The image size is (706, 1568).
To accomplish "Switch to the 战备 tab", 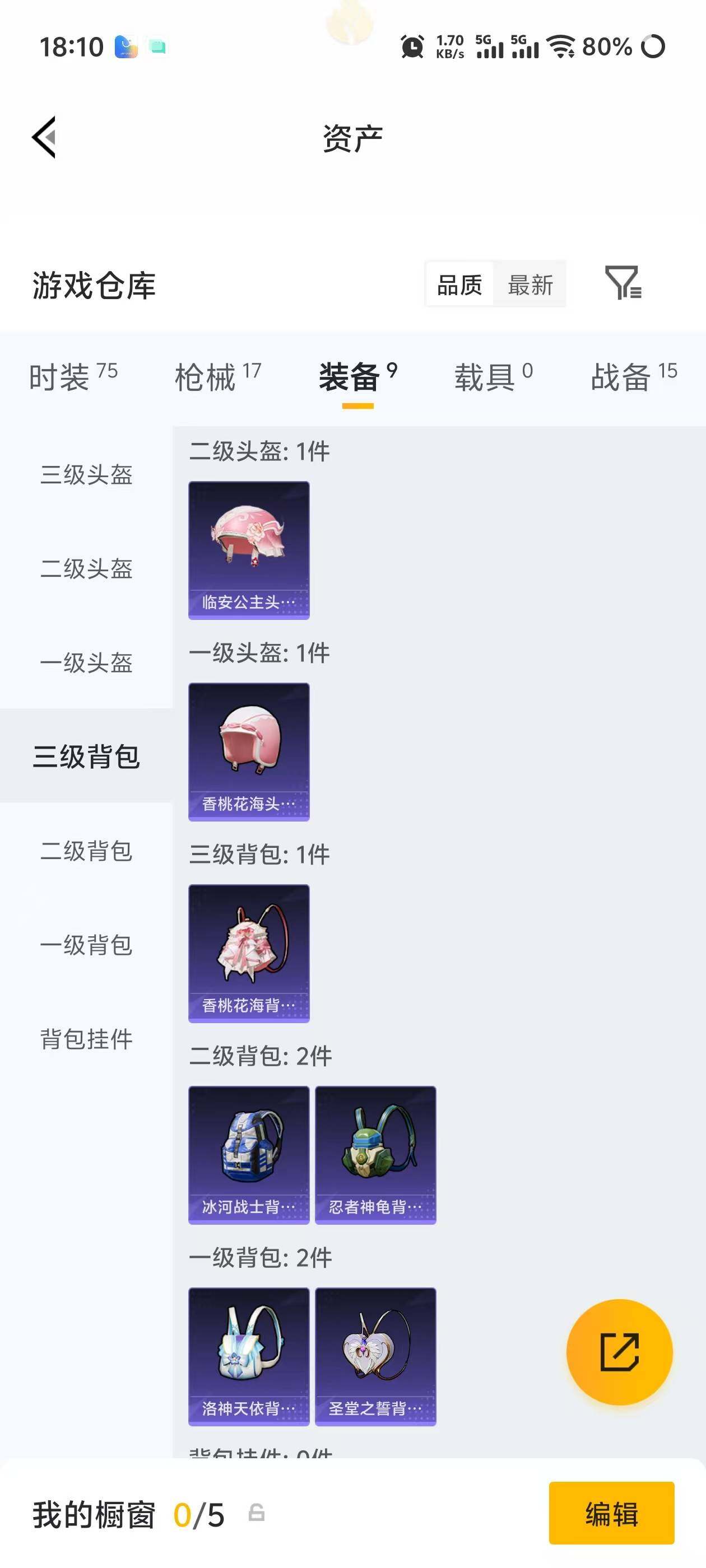I will pos(634,377).
